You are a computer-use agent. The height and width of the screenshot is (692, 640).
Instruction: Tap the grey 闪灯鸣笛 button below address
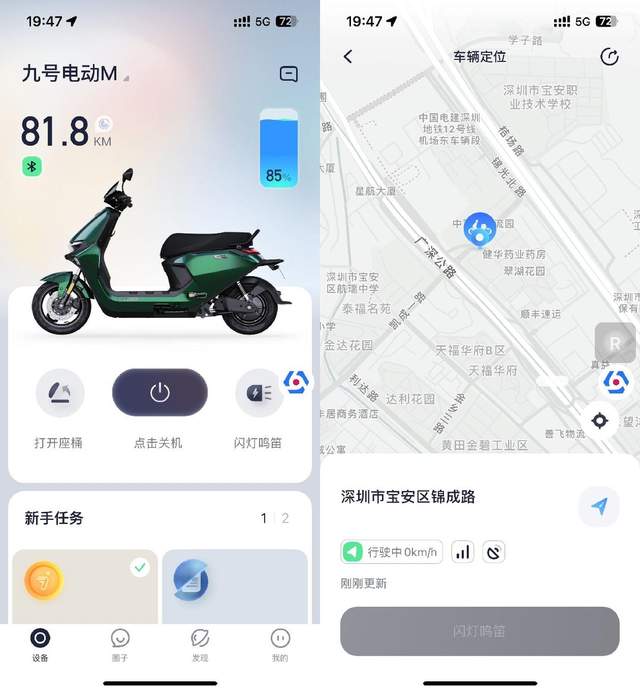[480, 631]
